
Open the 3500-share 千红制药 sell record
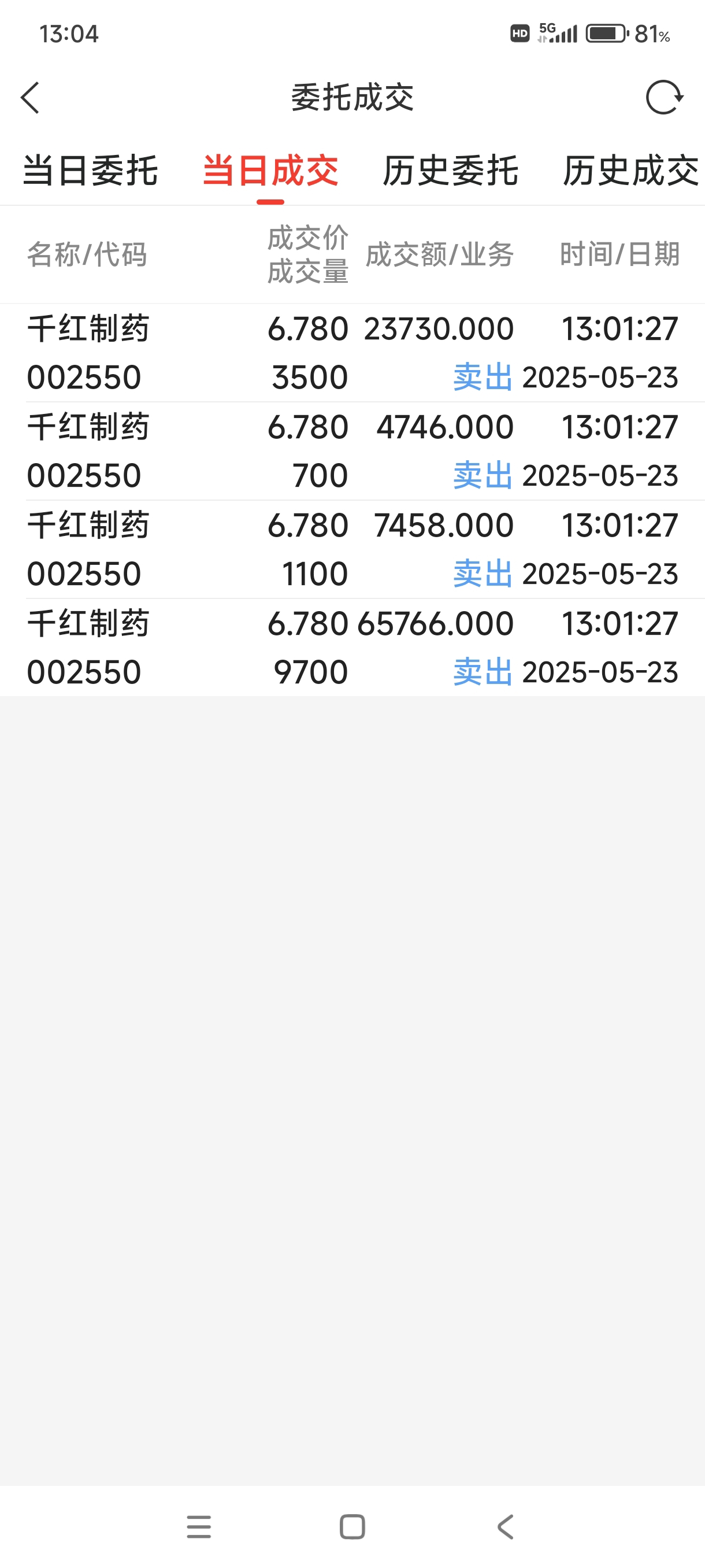point(353,353)
